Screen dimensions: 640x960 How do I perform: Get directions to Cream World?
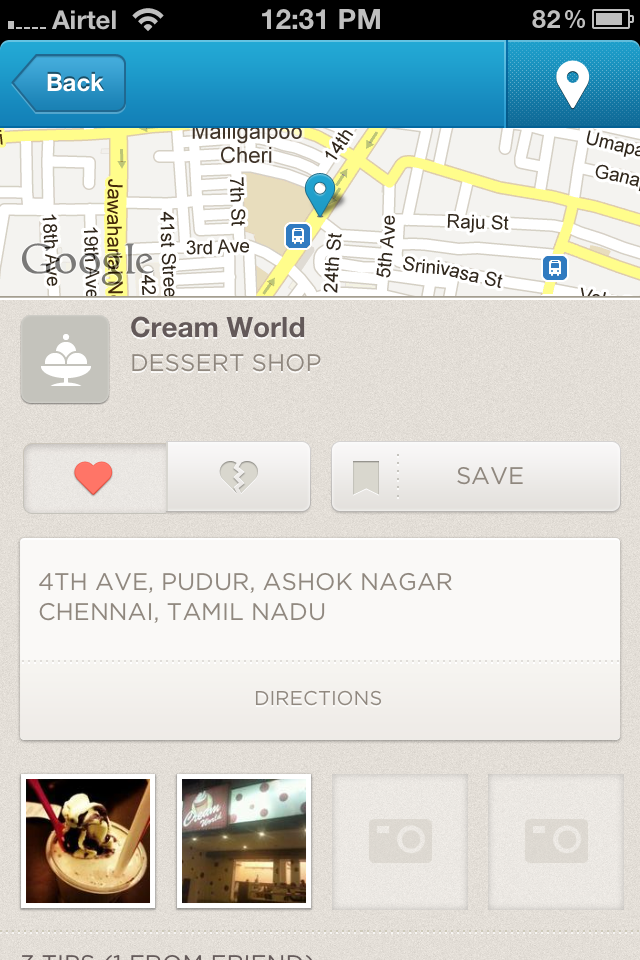(319, 698)
